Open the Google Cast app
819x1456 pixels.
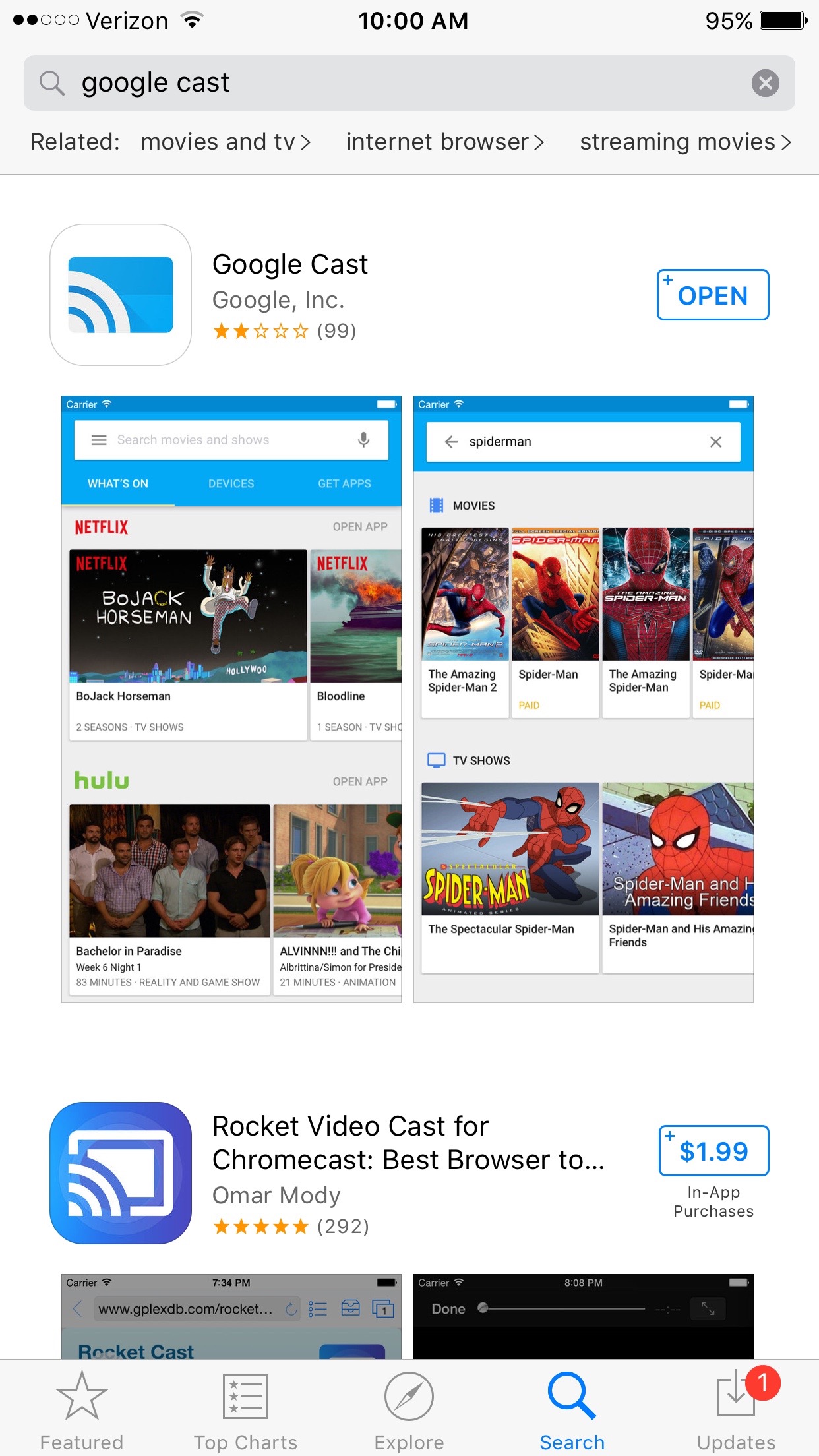coord(712,295)
